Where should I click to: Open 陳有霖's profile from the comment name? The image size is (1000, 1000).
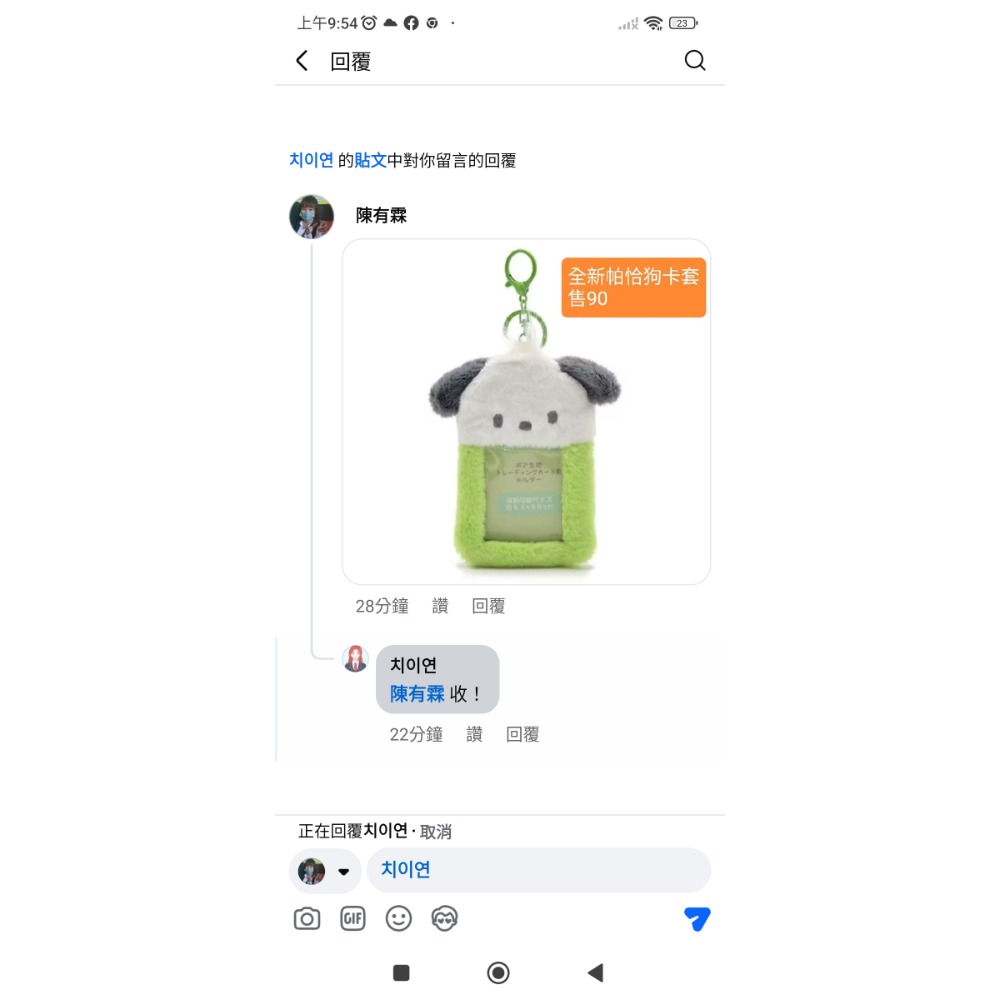381,215
